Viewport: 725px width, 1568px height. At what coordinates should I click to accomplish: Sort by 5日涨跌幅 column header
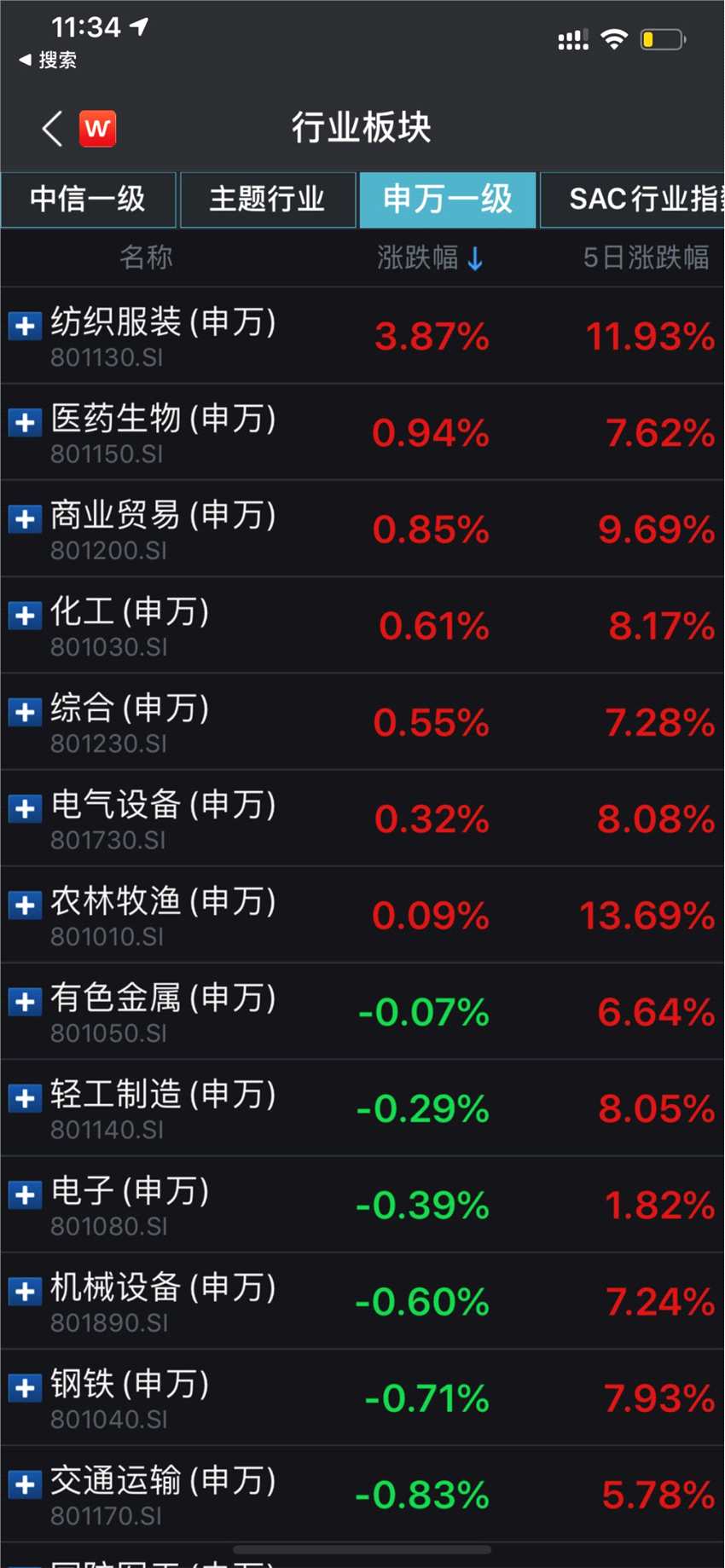[x=646, y=257]
